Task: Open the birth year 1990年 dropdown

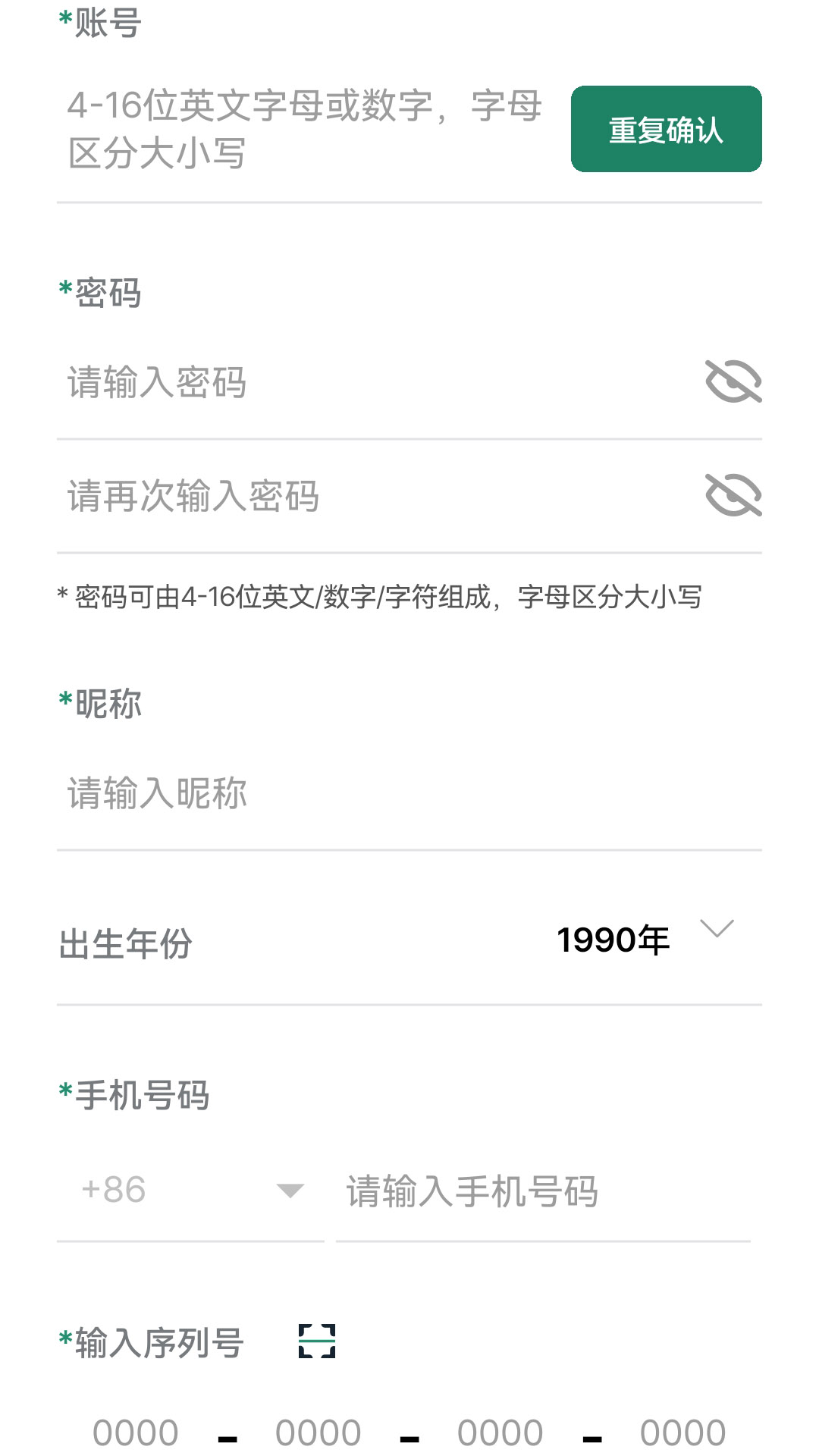Action: point(645,940)
